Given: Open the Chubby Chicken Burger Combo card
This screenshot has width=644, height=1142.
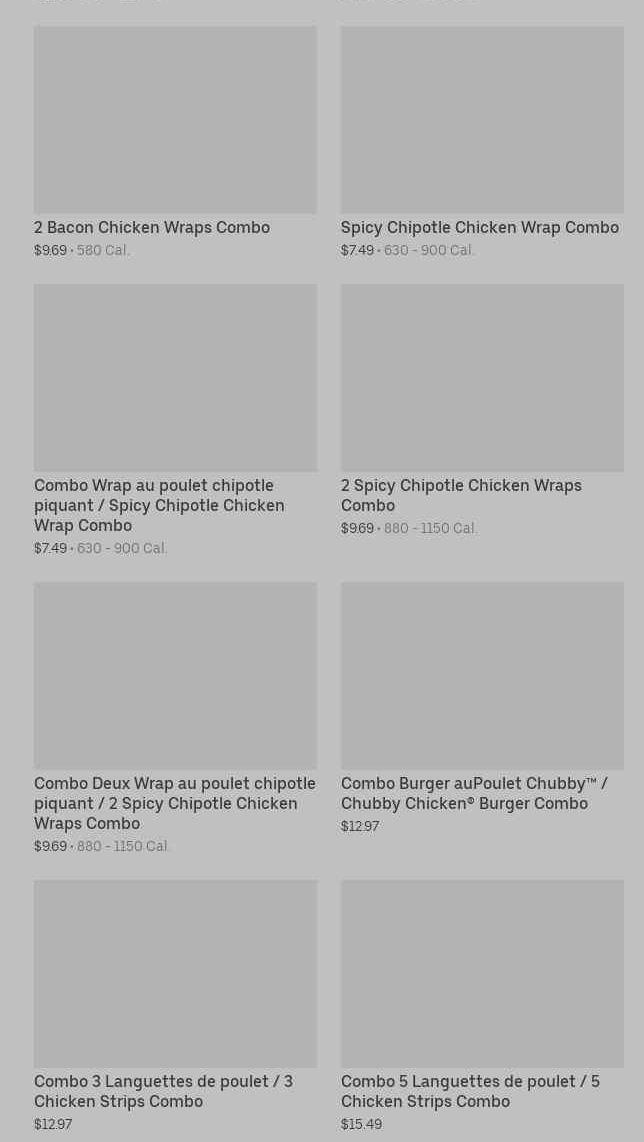Looking at the screenshot, I should pos(482,708).
